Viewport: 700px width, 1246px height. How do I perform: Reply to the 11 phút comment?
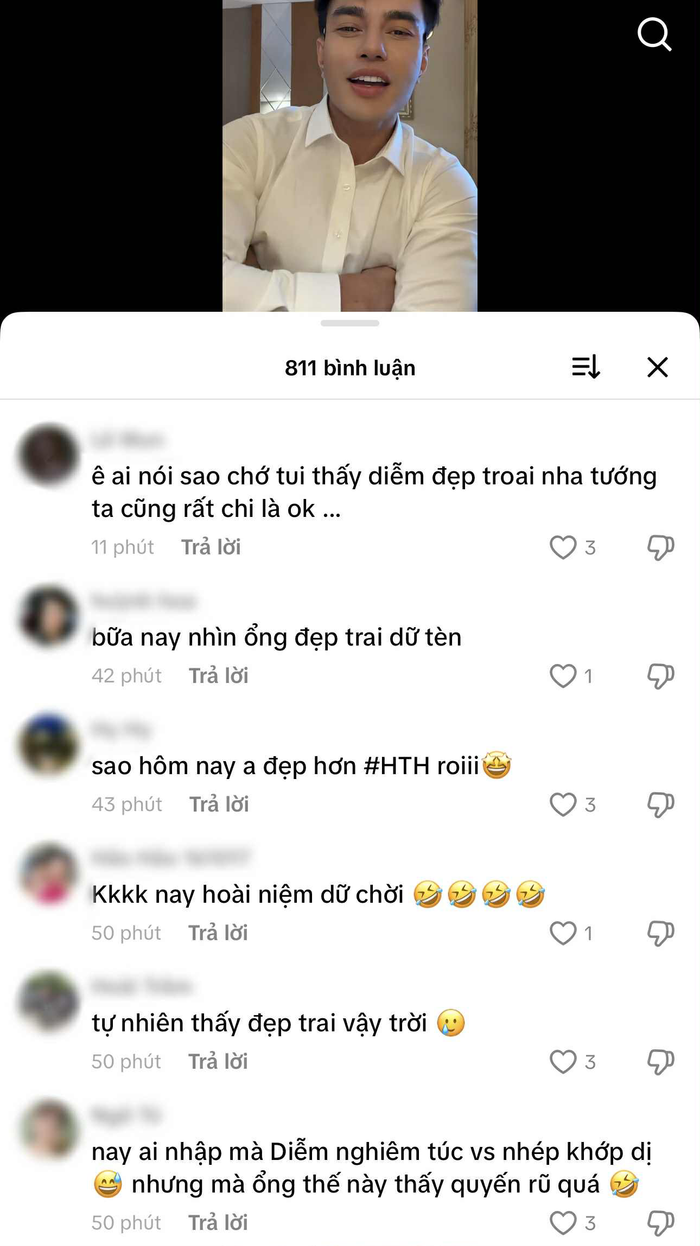click(211, 547)
